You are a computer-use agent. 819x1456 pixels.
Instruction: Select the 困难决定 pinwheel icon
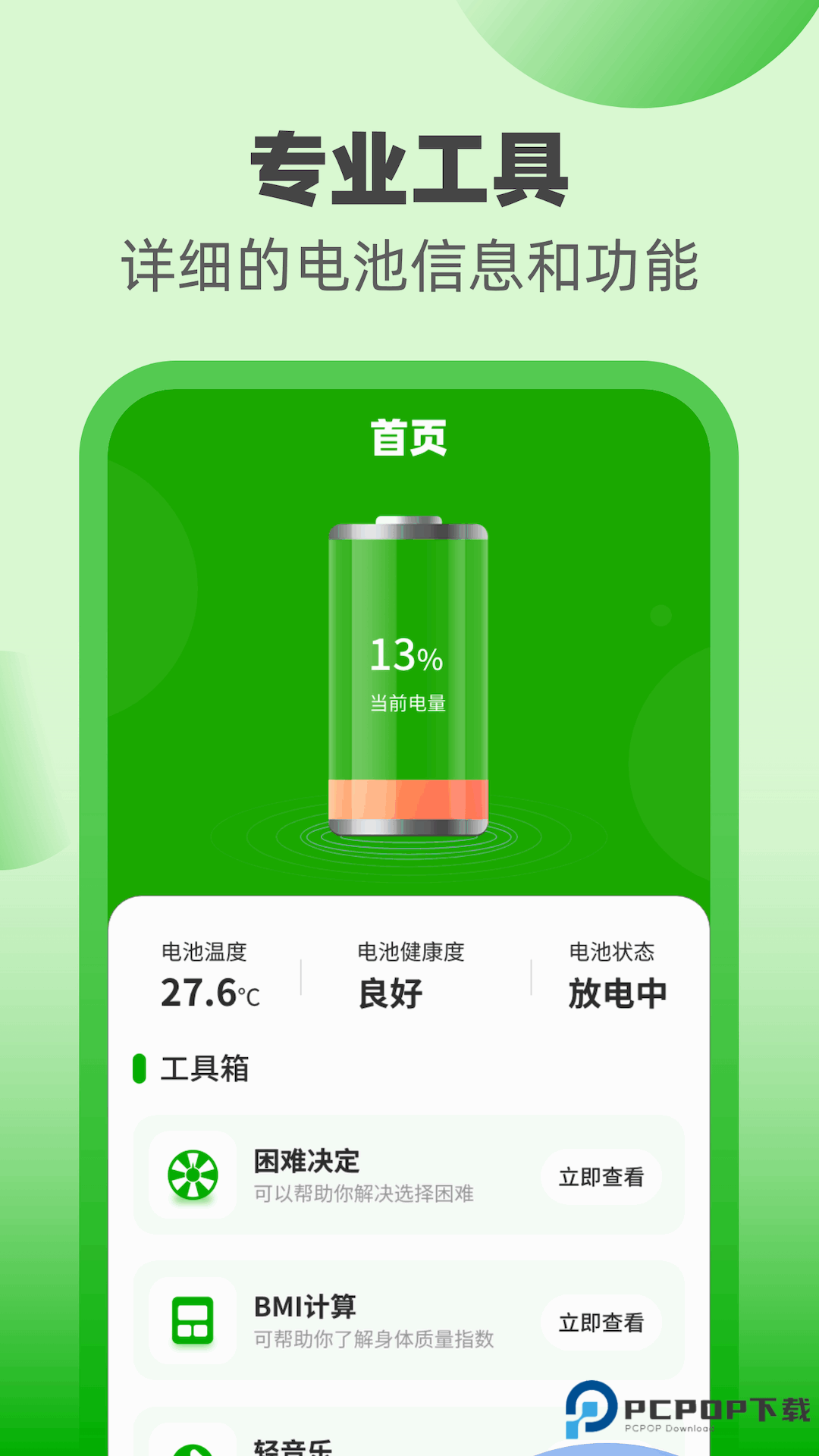click(193, 1175)
